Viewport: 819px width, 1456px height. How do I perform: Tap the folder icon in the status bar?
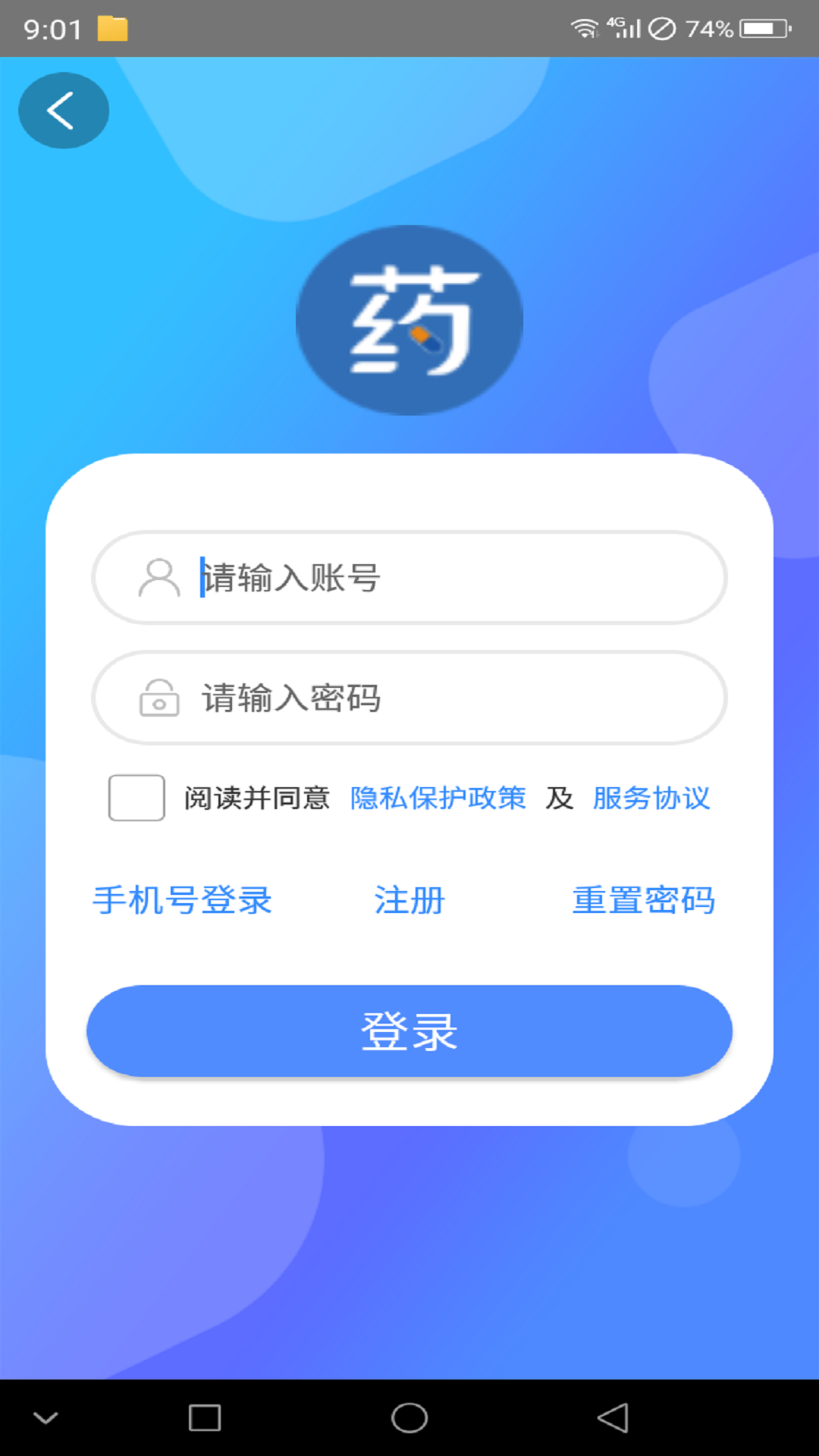click(112, 29)
